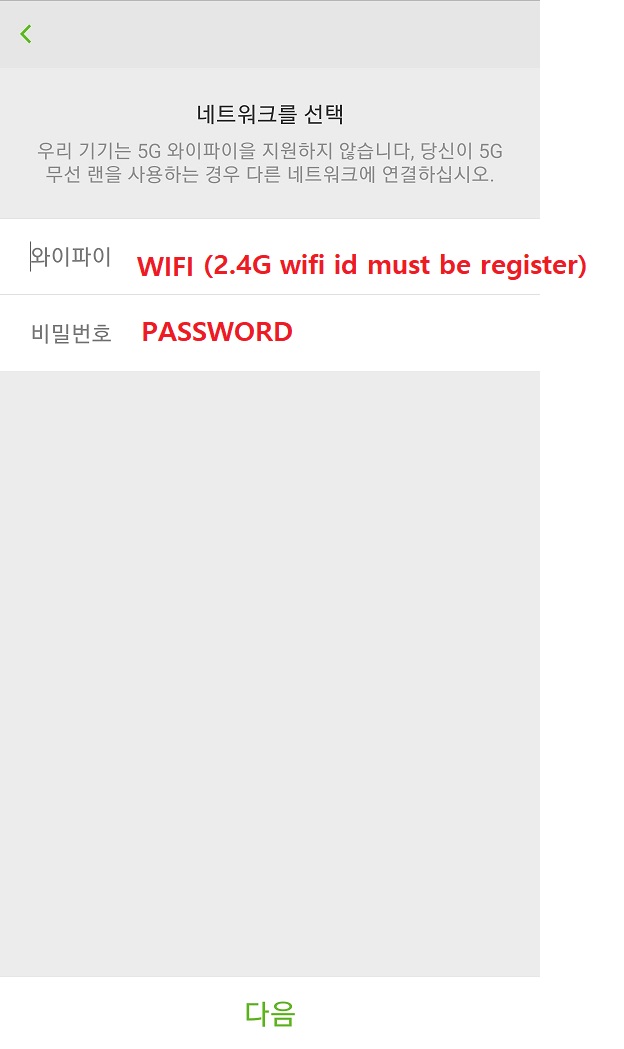Continue with the 다음 button
624x1049 pixels.
(270, 1013)
